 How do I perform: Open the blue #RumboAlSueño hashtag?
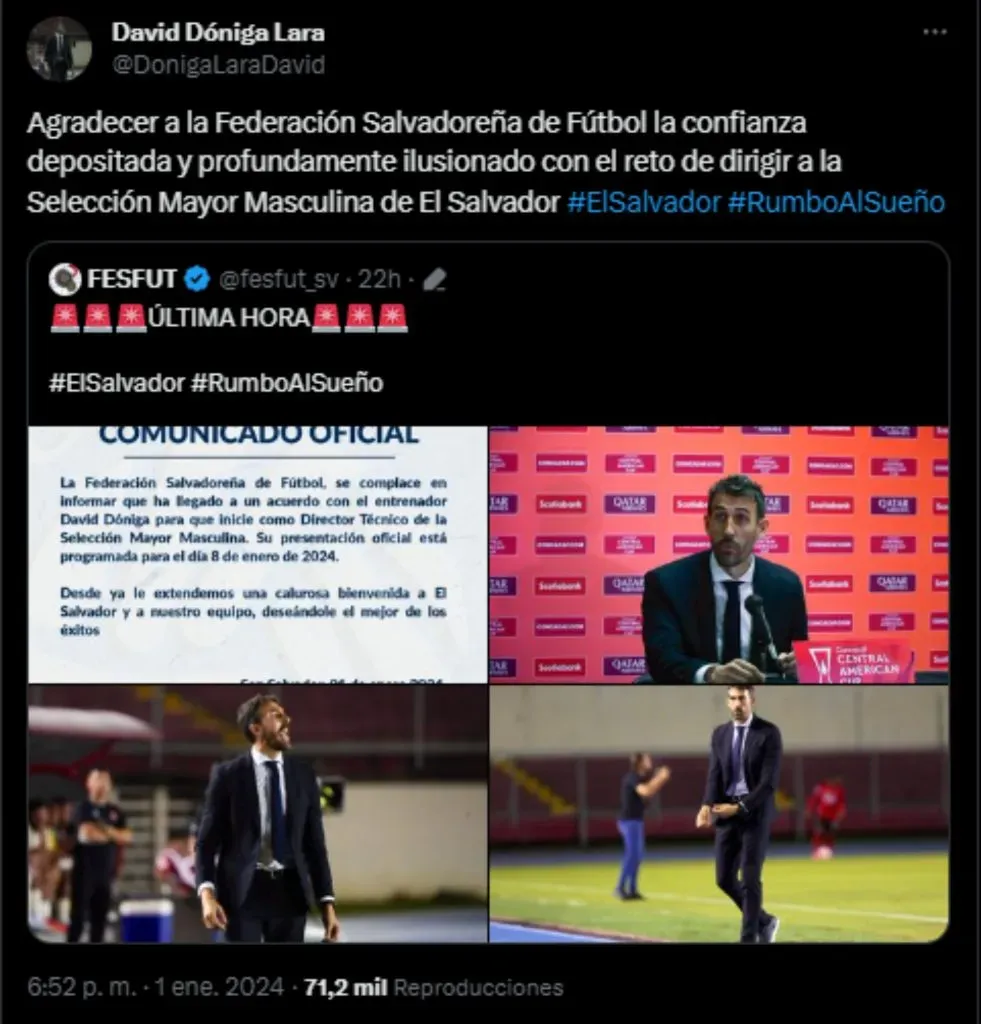835,202
